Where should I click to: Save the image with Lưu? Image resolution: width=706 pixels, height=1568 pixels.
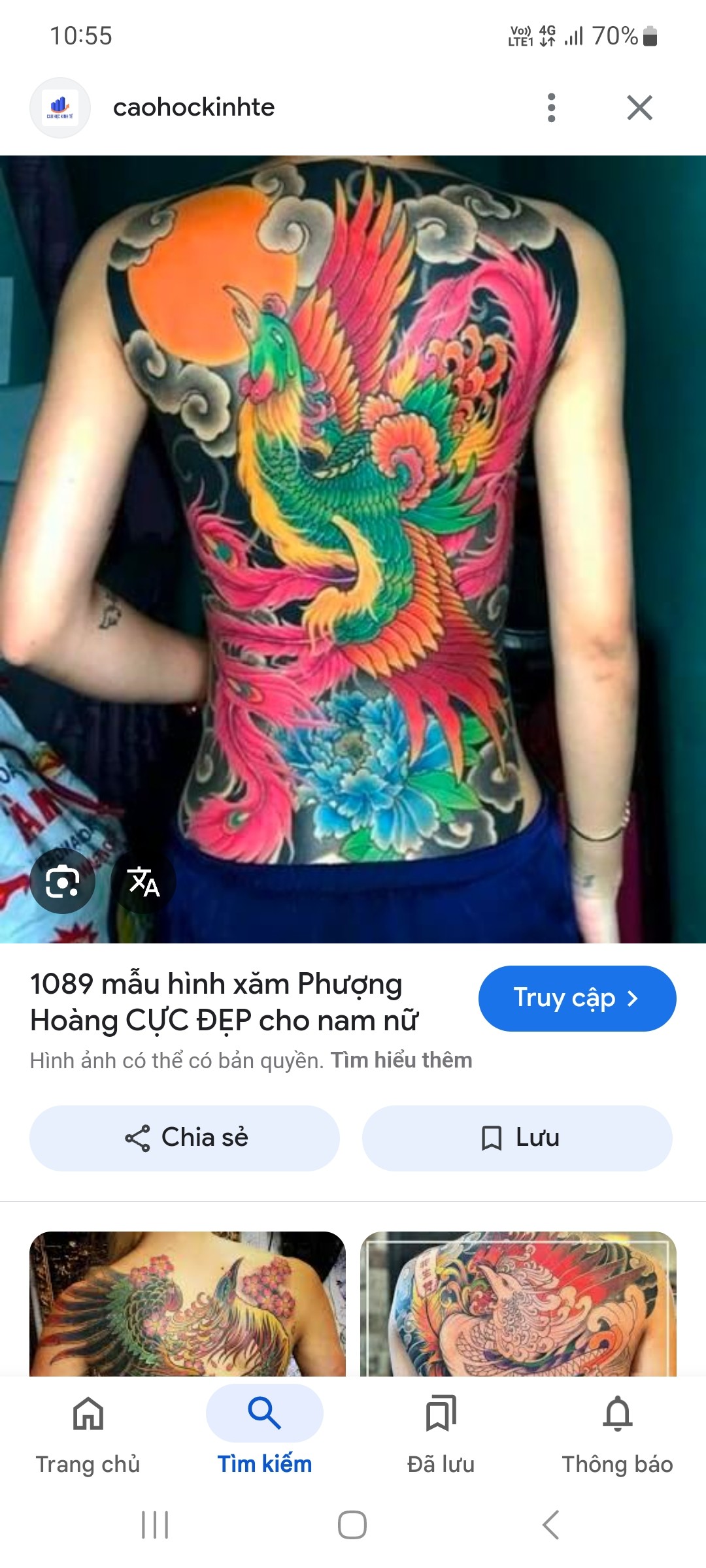[517, 1138]
